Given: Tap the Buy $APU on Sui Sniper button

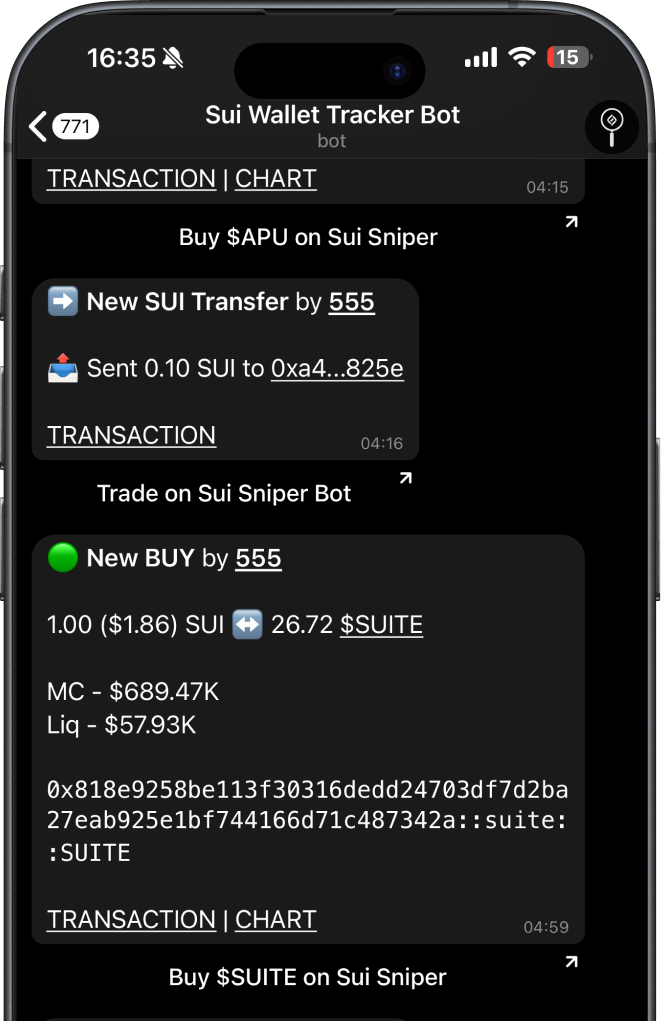Looking at the screenshot, I should click(308, 237).
